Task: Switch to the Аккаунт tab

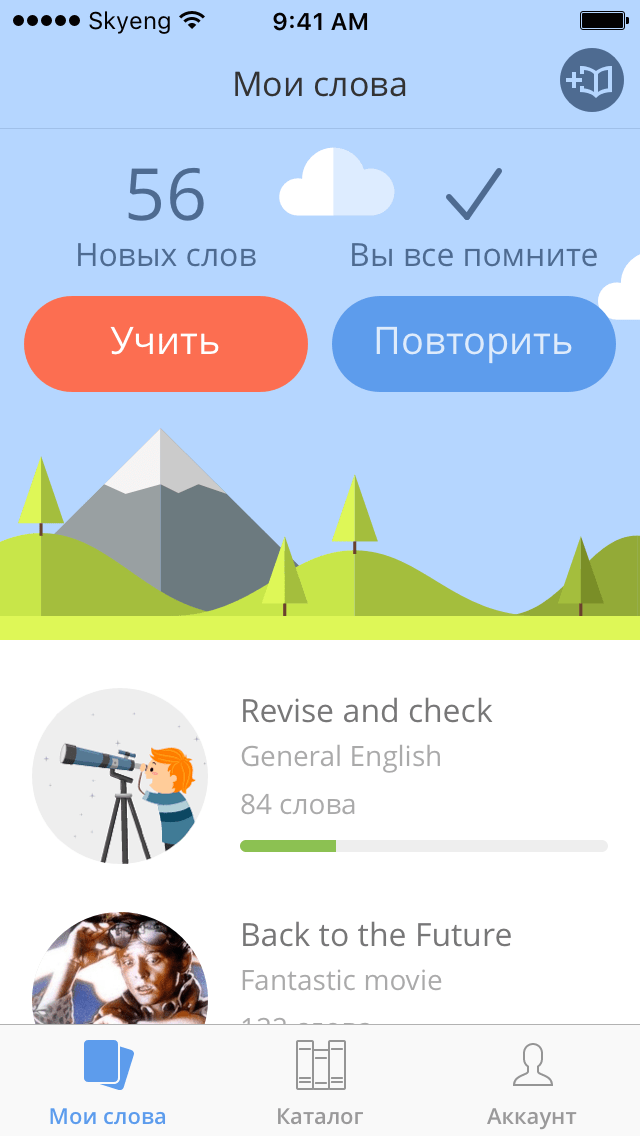Action: coord(532,1082)
